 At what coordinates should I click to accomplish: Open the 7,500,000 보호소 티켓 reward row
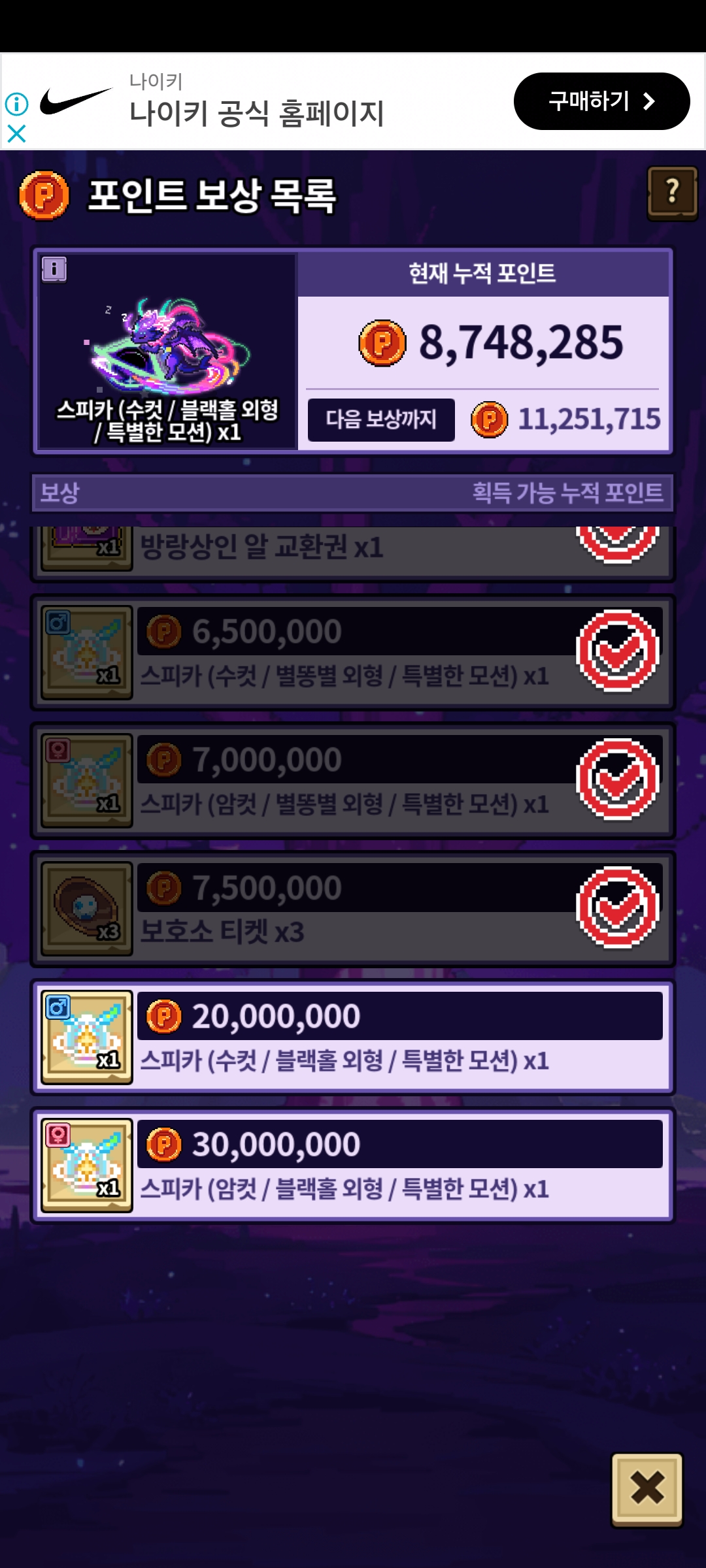(353, 909)
